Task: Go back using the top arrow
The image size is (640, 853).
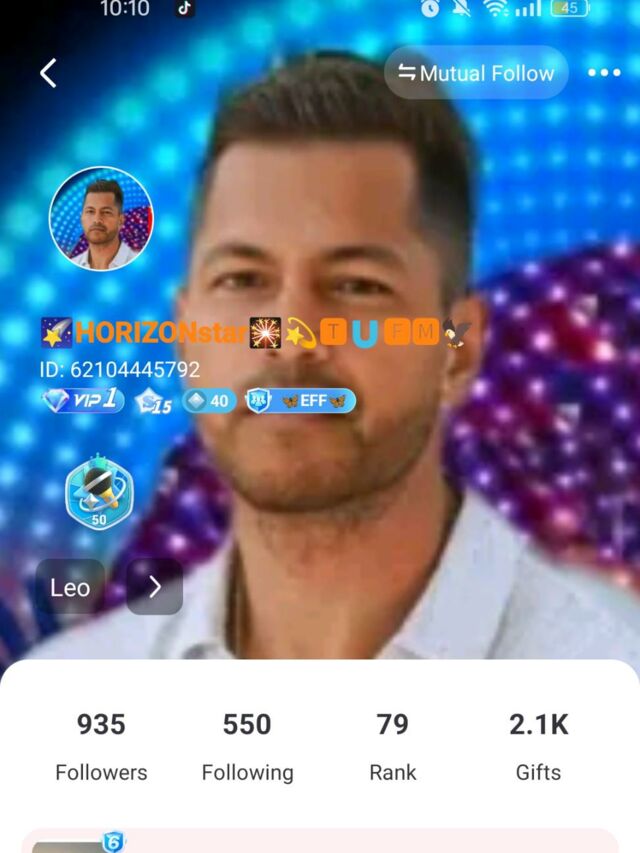Action: tap(48, 73)
